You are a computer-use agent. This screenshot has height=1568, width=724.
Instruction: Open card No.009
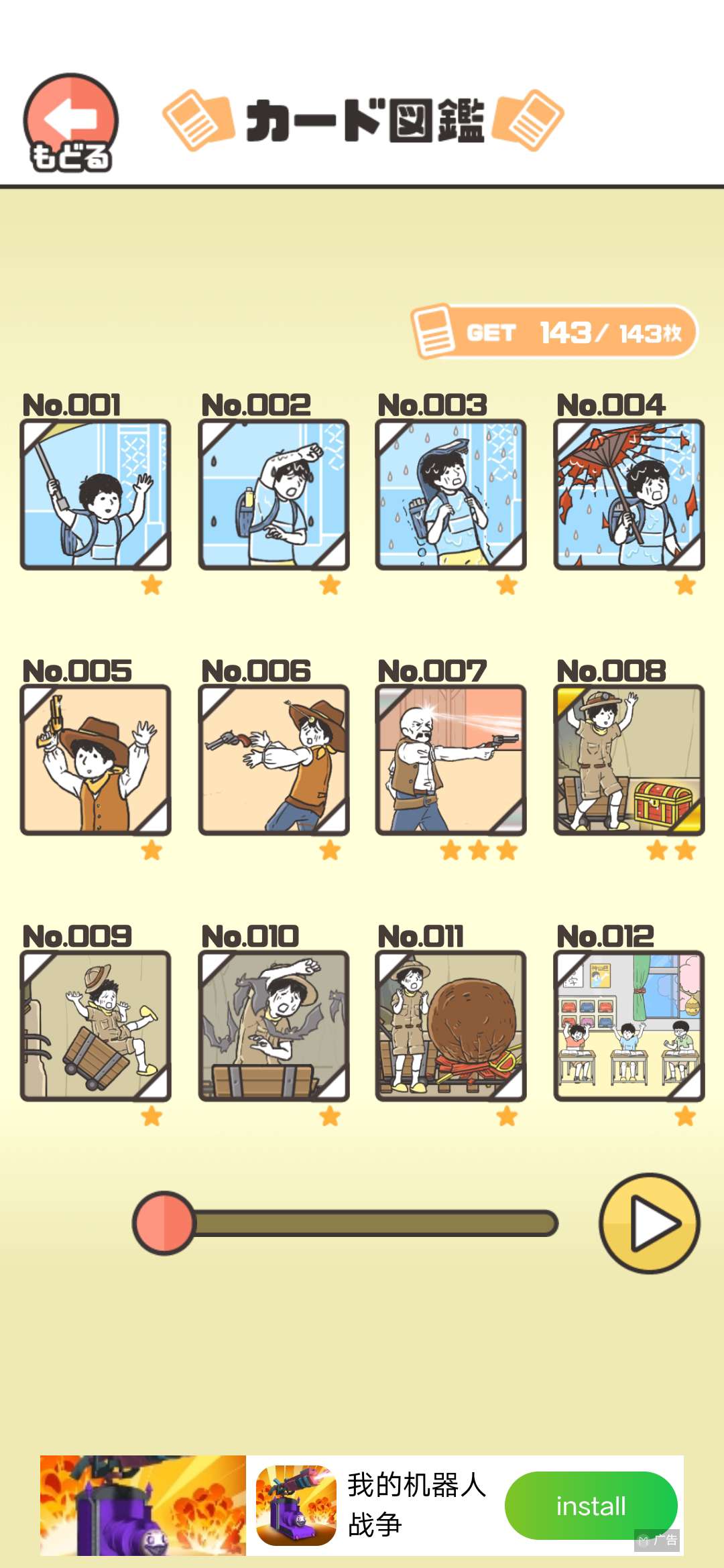[x=95, y=1025]
